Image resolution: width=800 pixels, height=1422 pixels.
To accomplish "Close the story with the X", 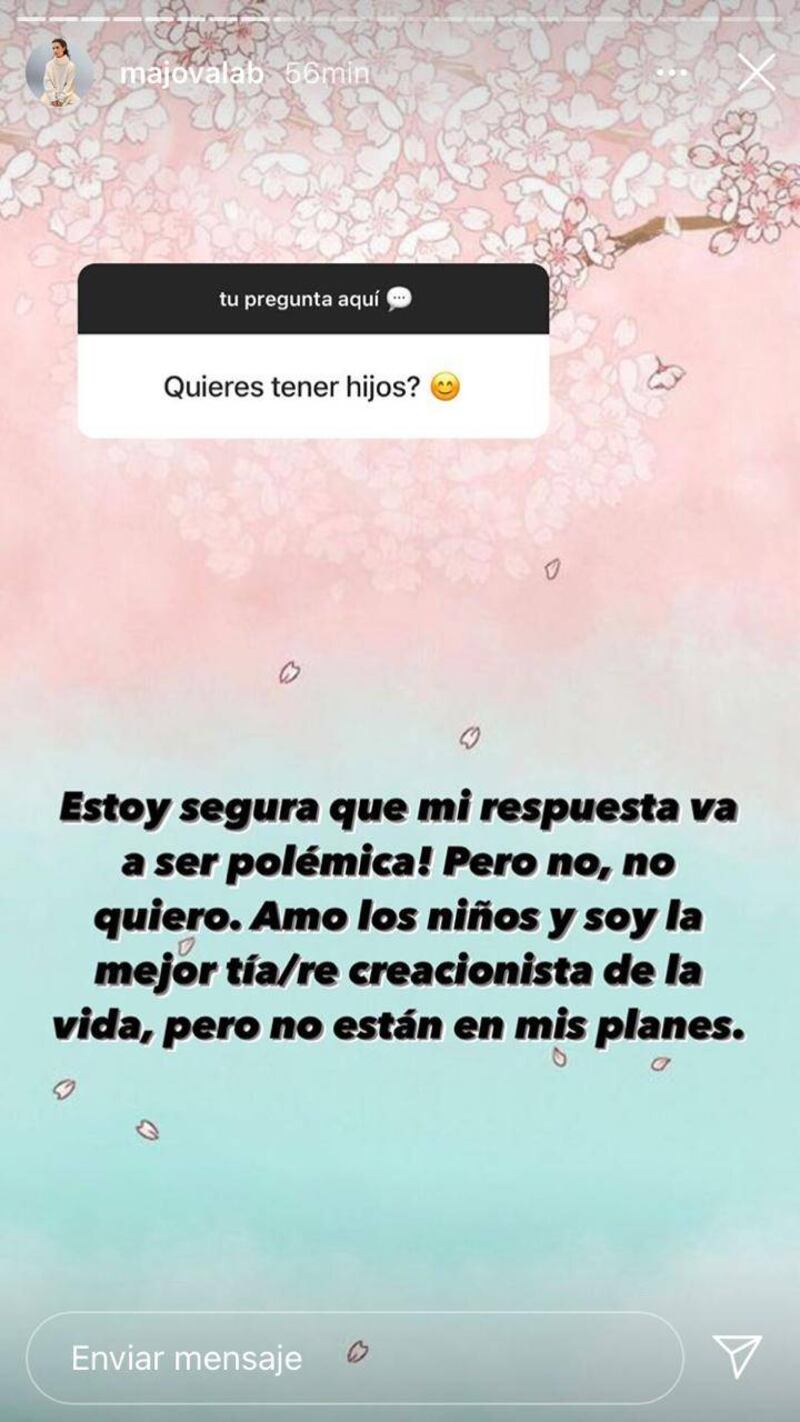I will [756, 73].
